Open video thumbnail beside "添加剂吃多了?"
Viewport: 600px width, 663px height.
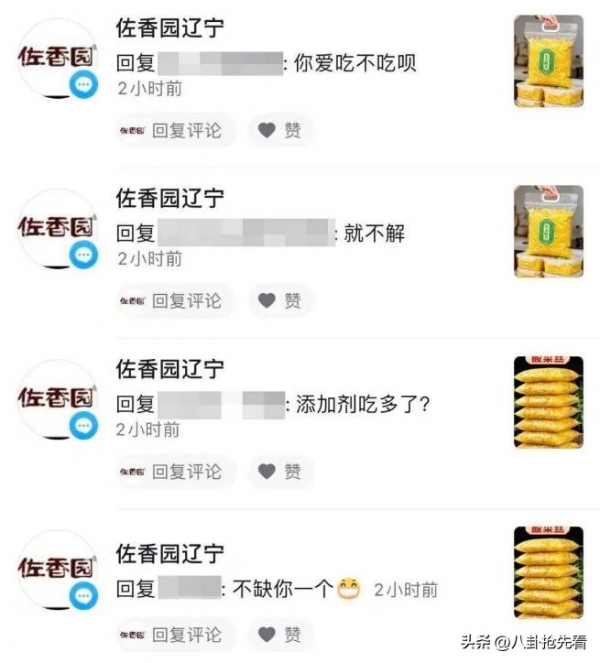click(x=547, y=402)
